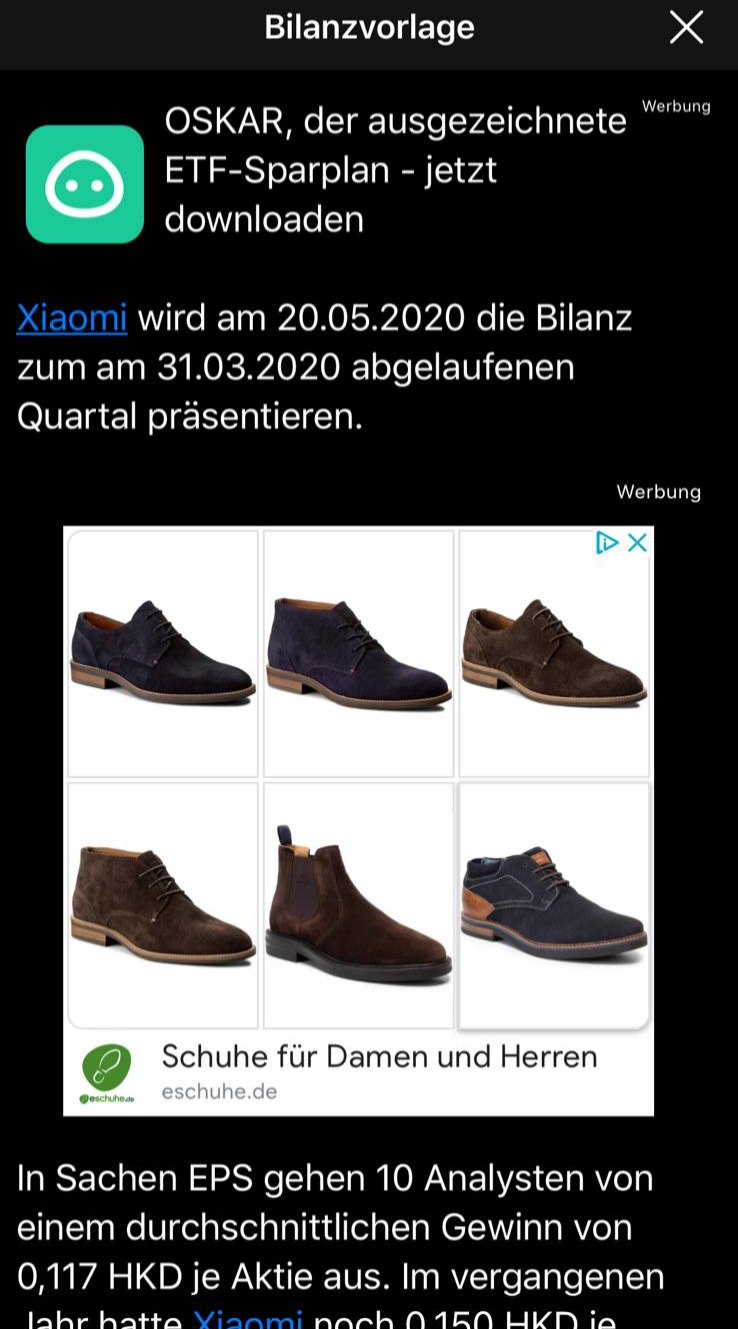Select the navy casual shoe thumbnail bottom right
This screenshot has width=738, height=1329.
point(553,905)
